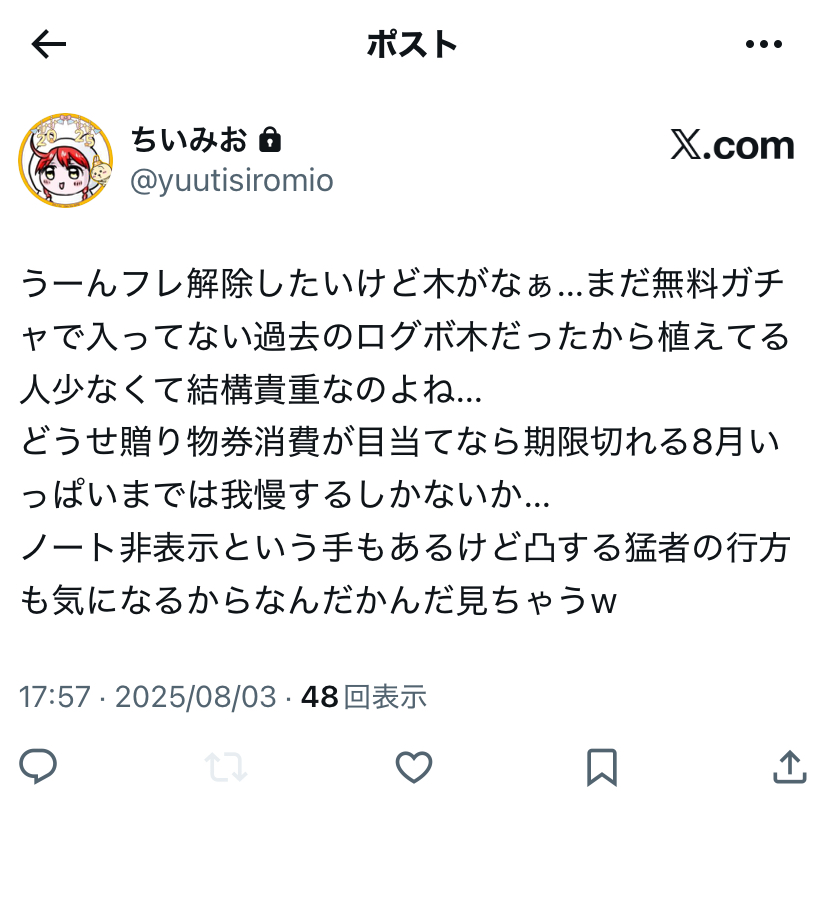Open ちいみお's profile avatar
The height and width of the screenshot is (906, 828).
(x=66, y=160)
